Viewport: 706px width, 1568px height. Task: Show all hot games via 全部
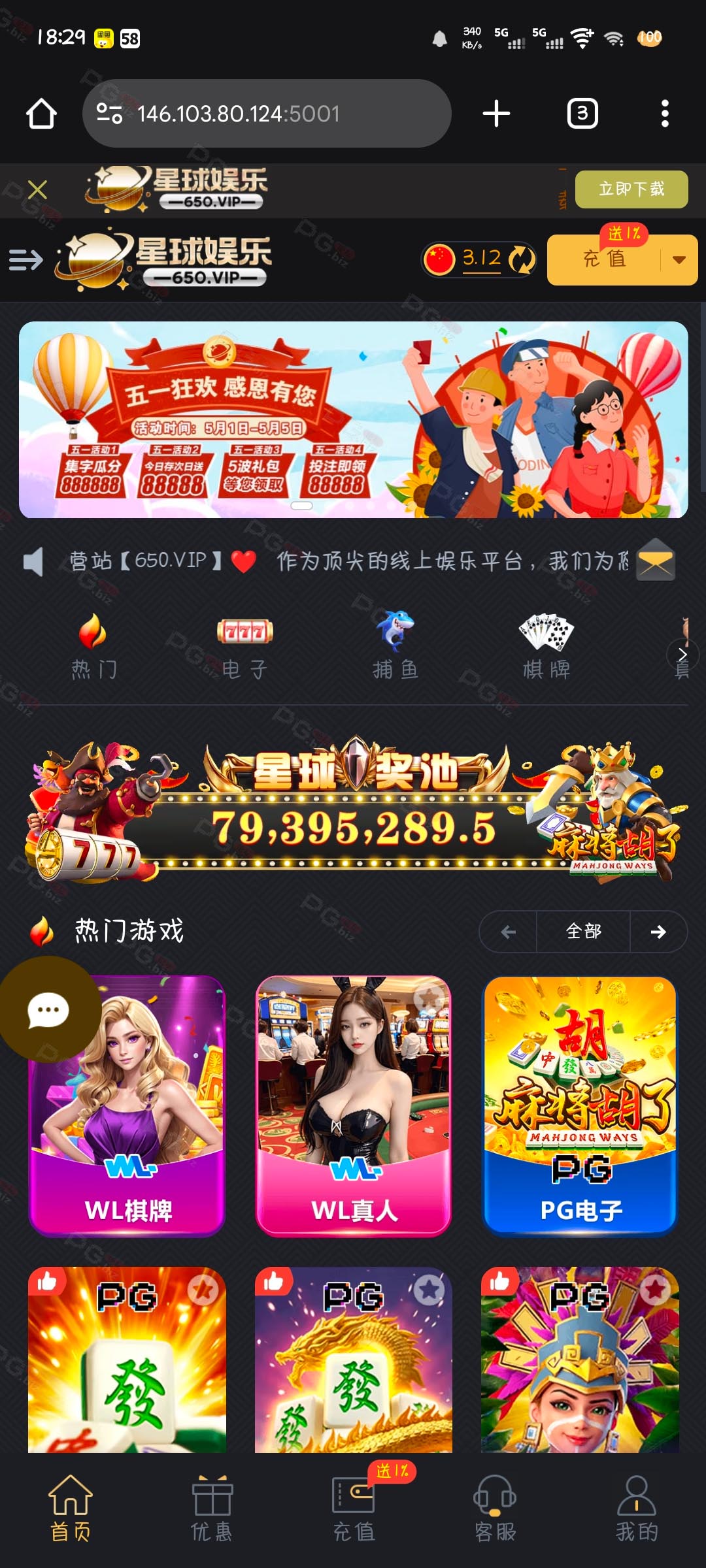click(x=583, y=931)
